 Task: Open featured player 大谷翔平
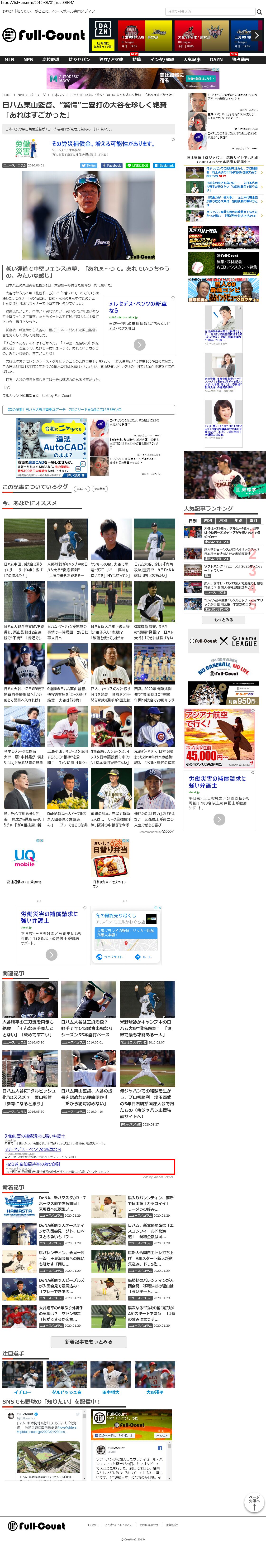[155, 1392]
